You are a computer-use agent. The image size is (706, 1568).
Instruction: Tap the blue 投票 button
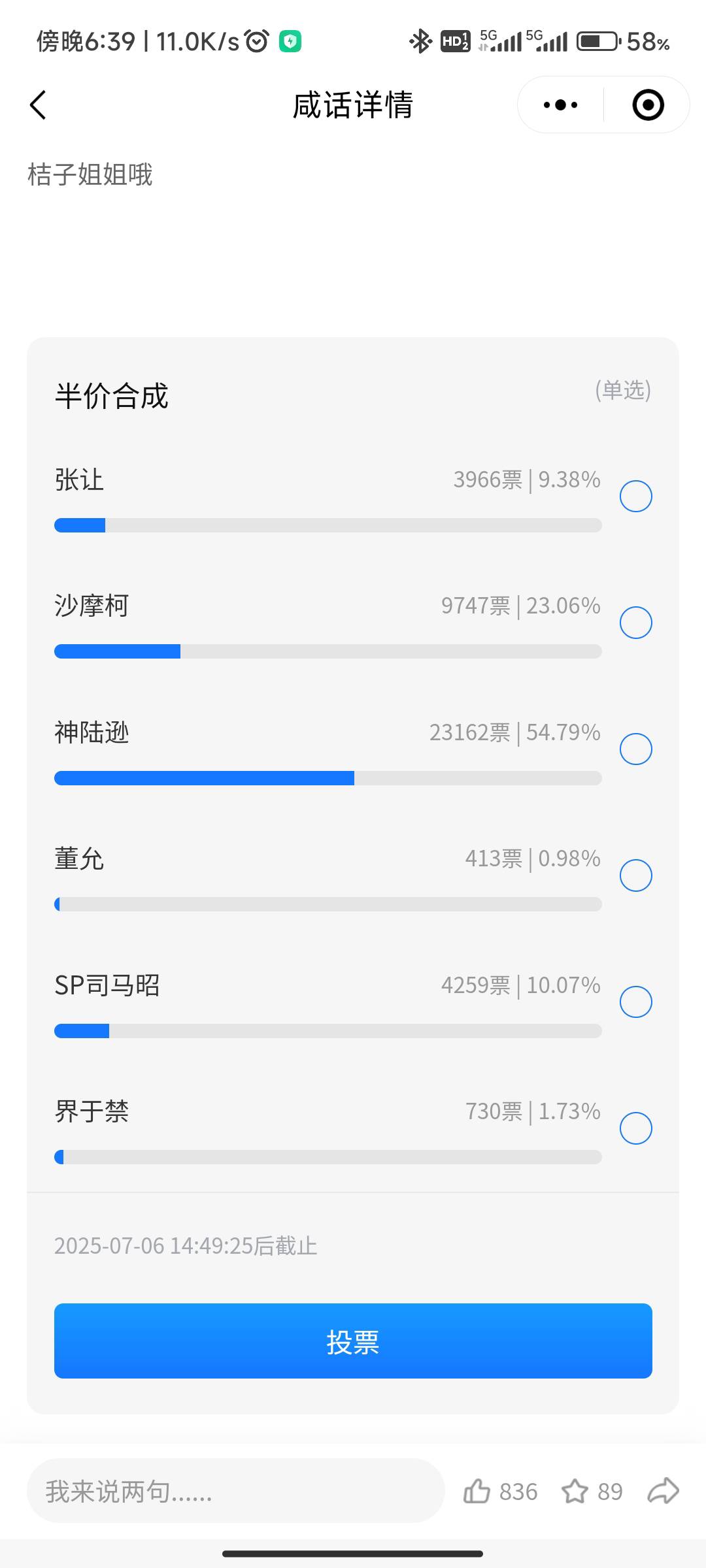(353, 1342)
